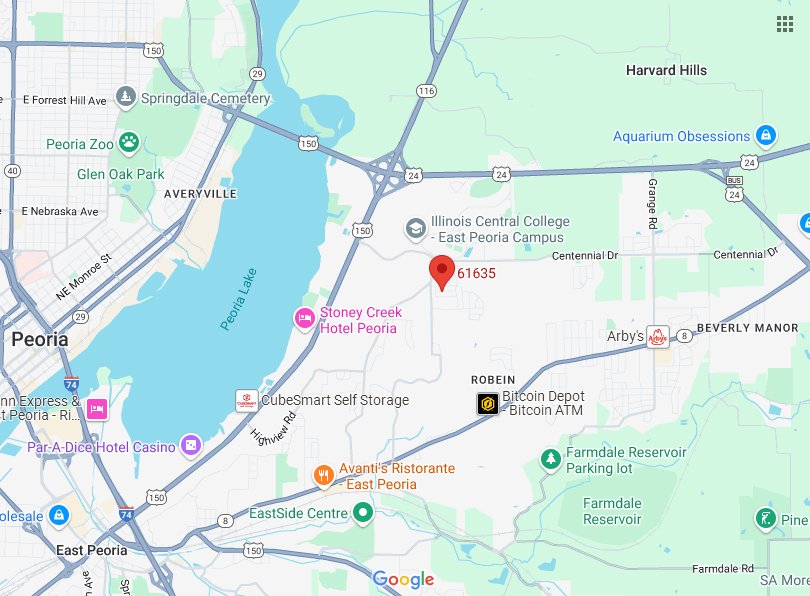Image resolution: width=810 pixels, height=596 pixels.
Task: Open the Google logo link
Action: pos(404,579)
